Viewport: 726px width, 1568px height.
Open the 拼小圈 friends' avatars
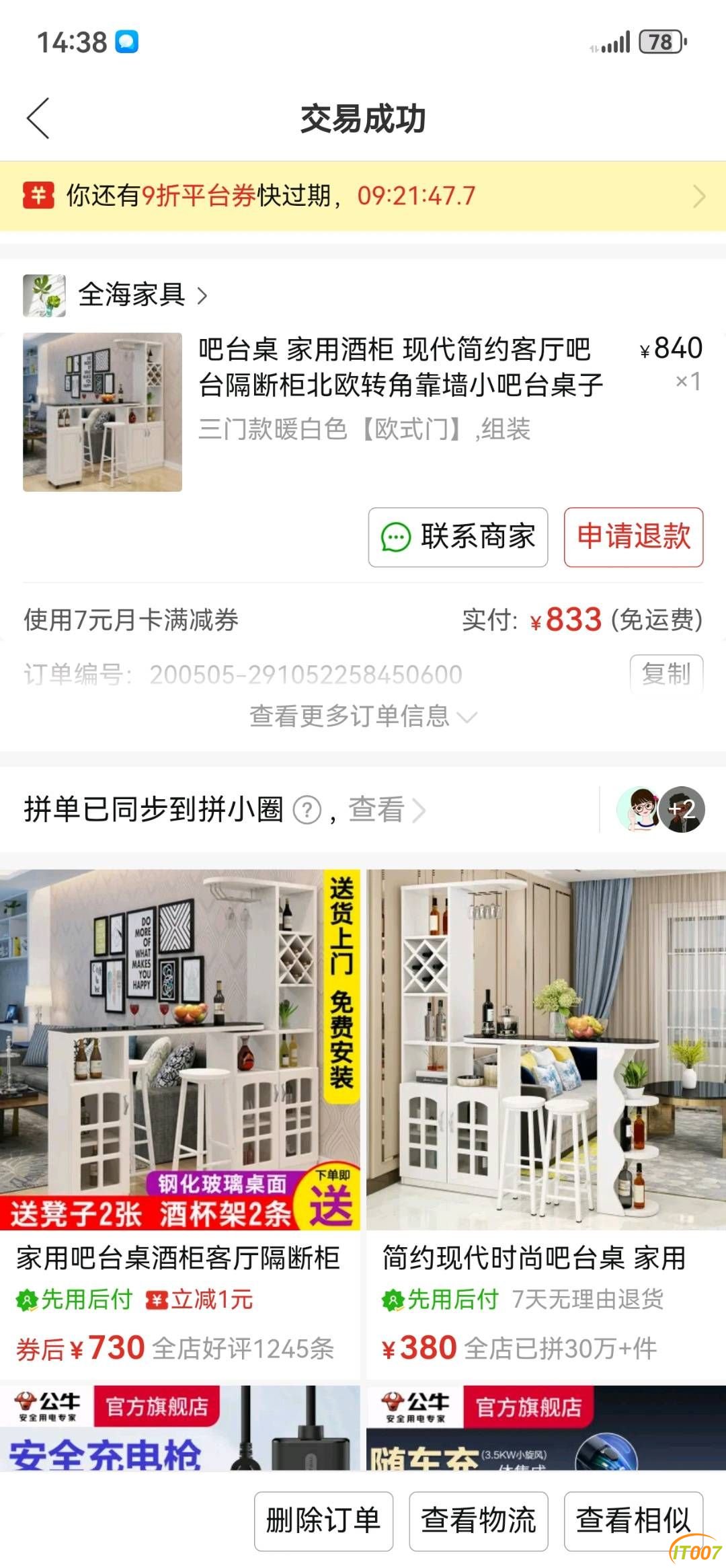pyautogui.click(x=660, y=810)
